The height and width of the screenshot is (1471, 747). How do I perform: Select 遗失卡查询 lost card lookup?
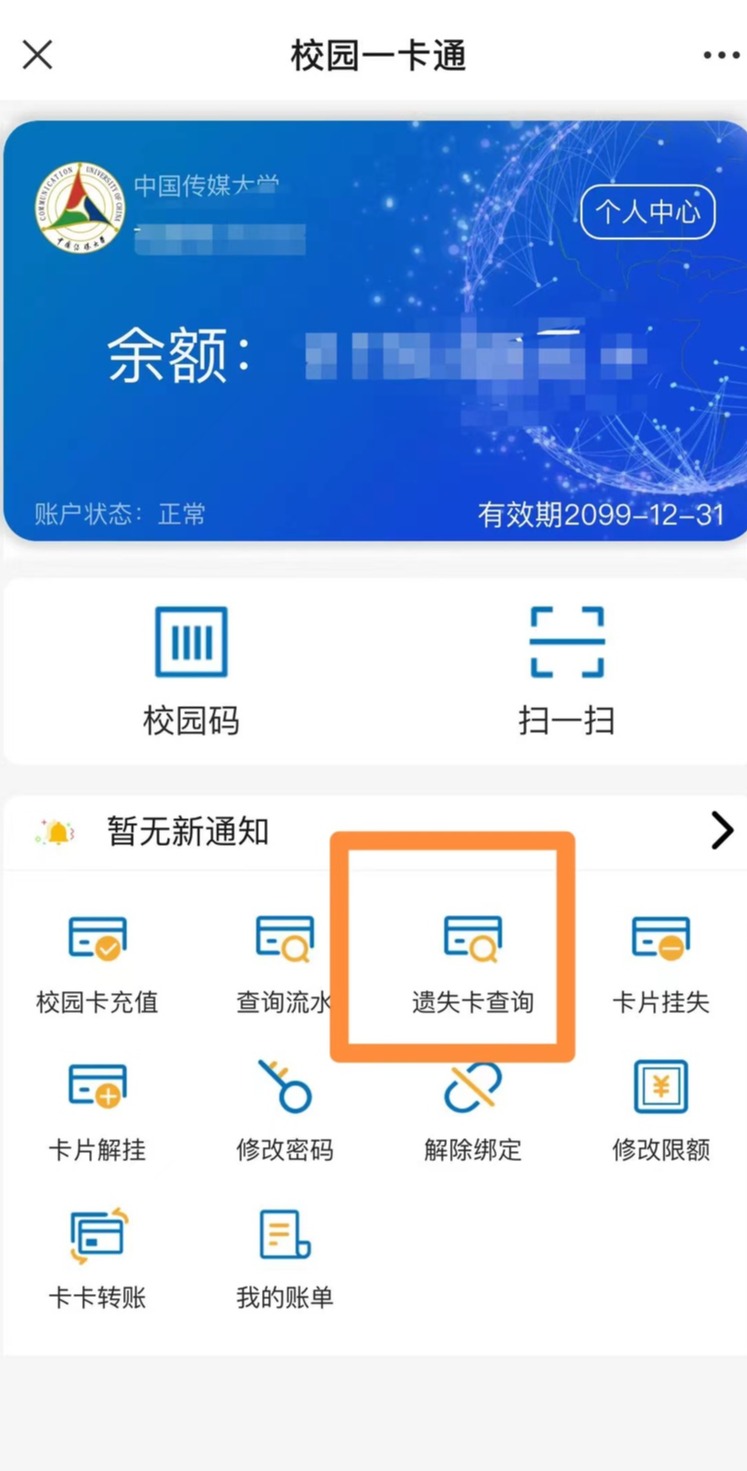472,962
